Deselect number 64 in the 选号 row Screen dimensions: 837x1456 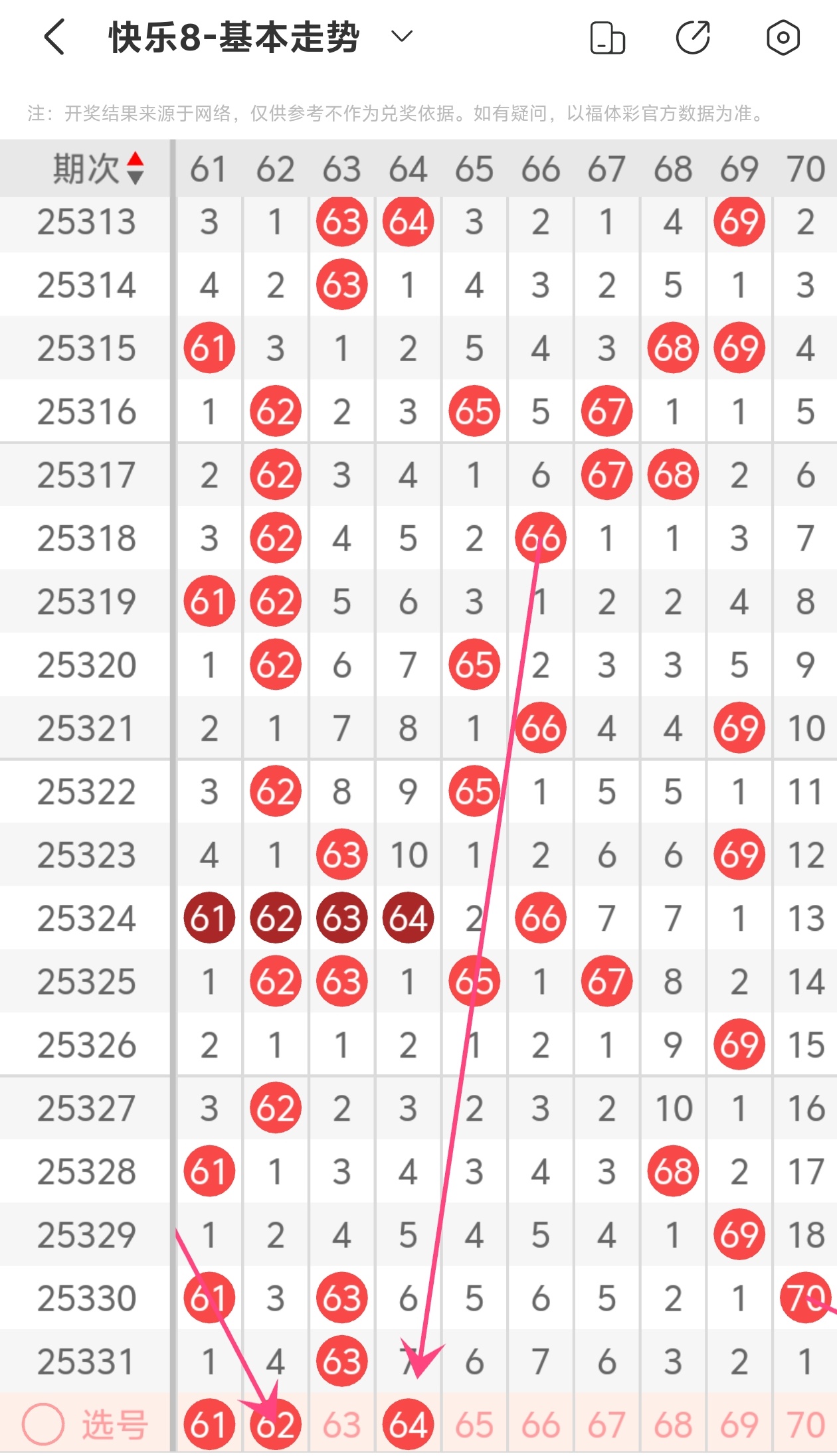click(408, 1425)
